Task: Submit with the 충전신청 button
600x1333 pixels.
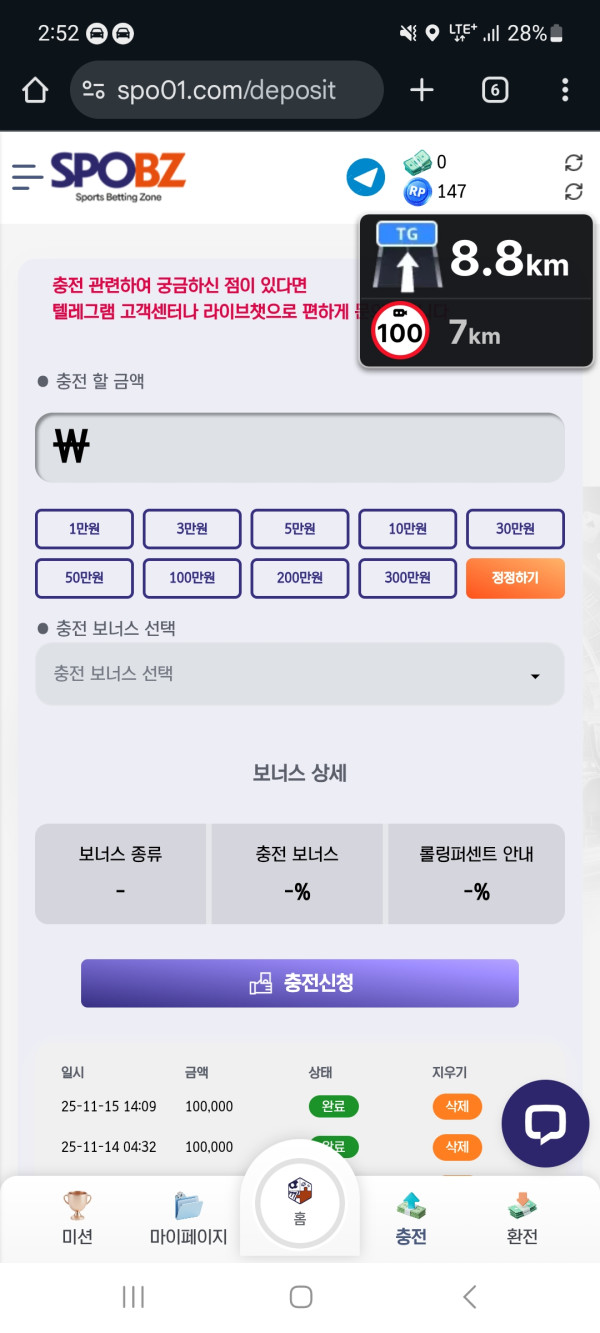Action: tap(300, 983)
